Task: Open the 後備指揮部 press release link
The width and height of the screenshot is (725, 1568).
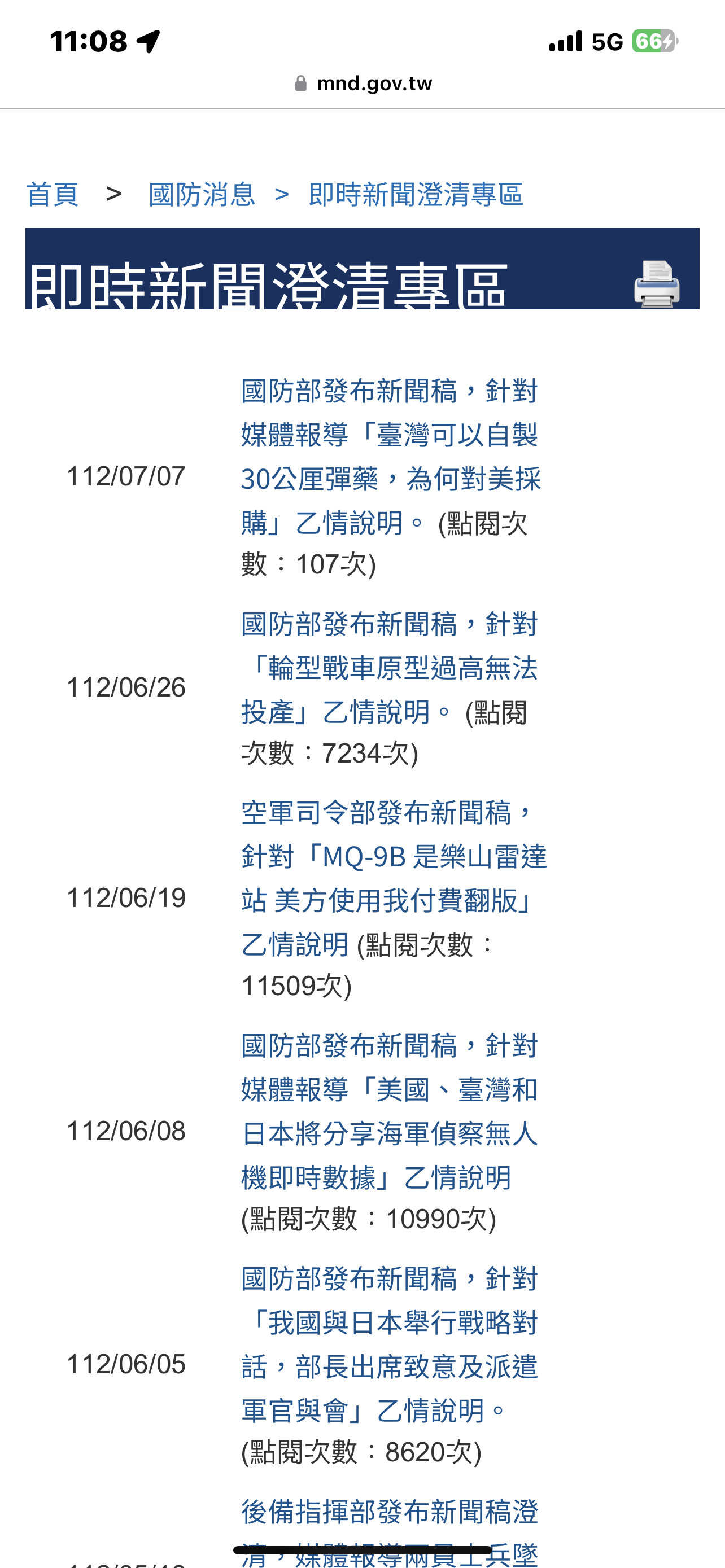Action: (390, 1531)
